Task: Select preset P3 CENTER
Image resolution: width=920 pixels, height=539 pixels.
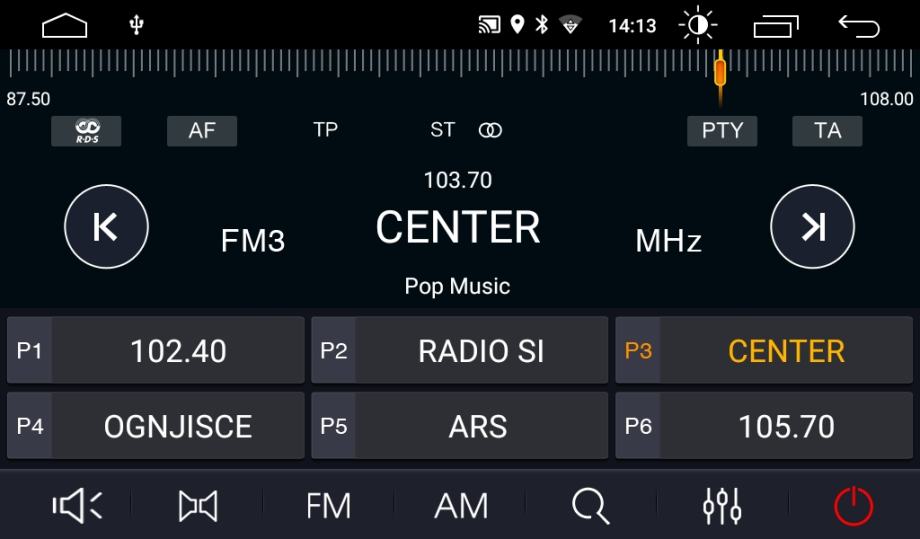Action: pos(764,350)
